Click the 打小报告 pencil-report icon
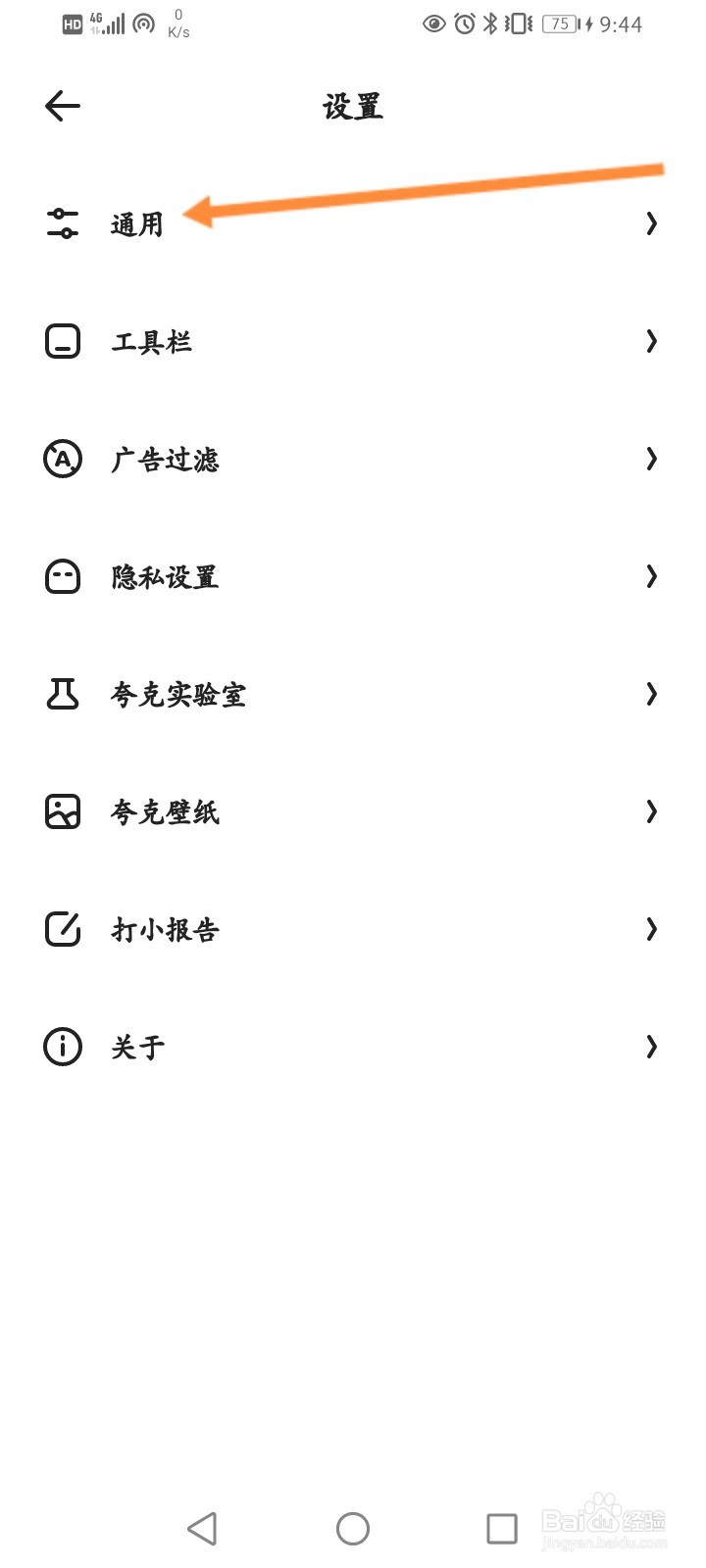The width and height of the screenshot is (706, 1568). (62, 929)
